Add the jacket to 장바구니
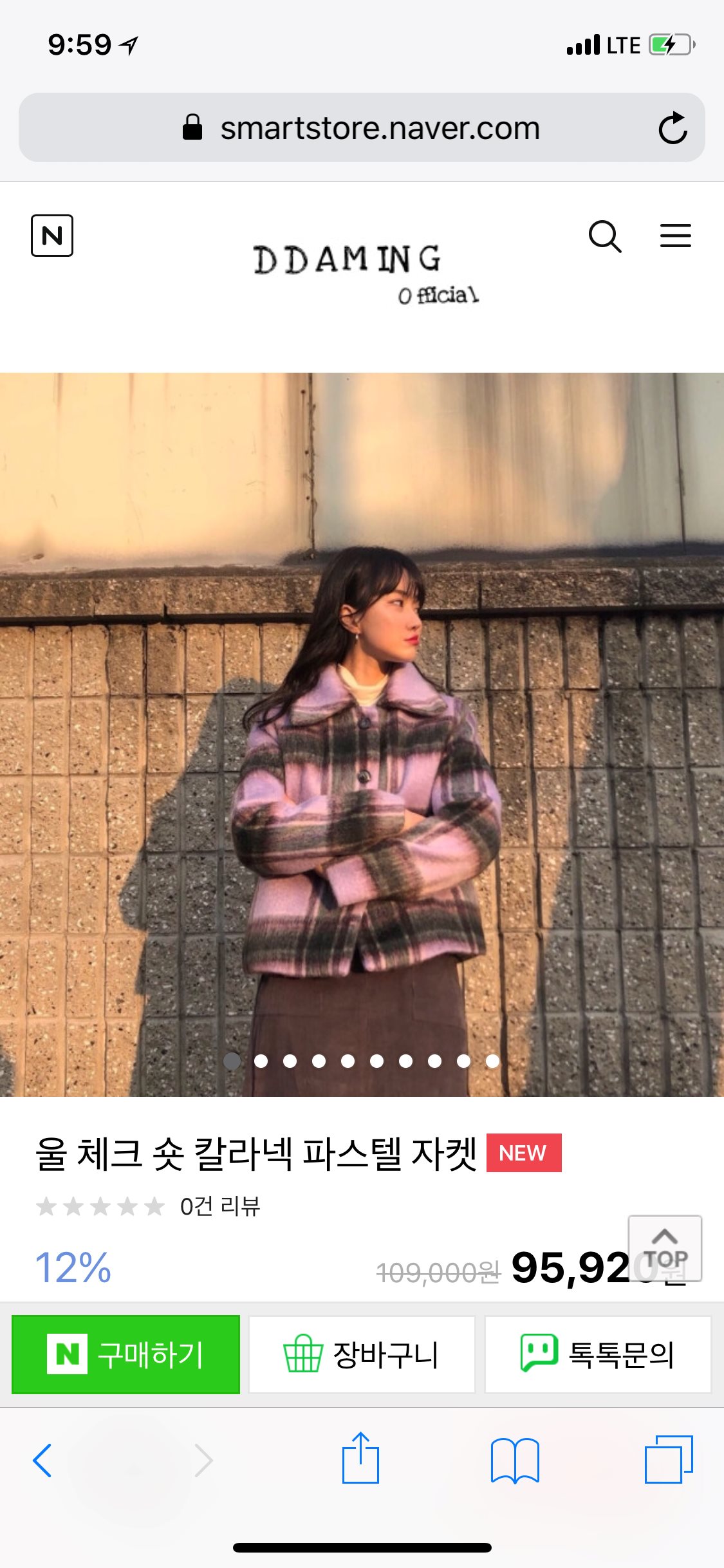This screenshot has width=724, height=1568. click(362, 1354)
